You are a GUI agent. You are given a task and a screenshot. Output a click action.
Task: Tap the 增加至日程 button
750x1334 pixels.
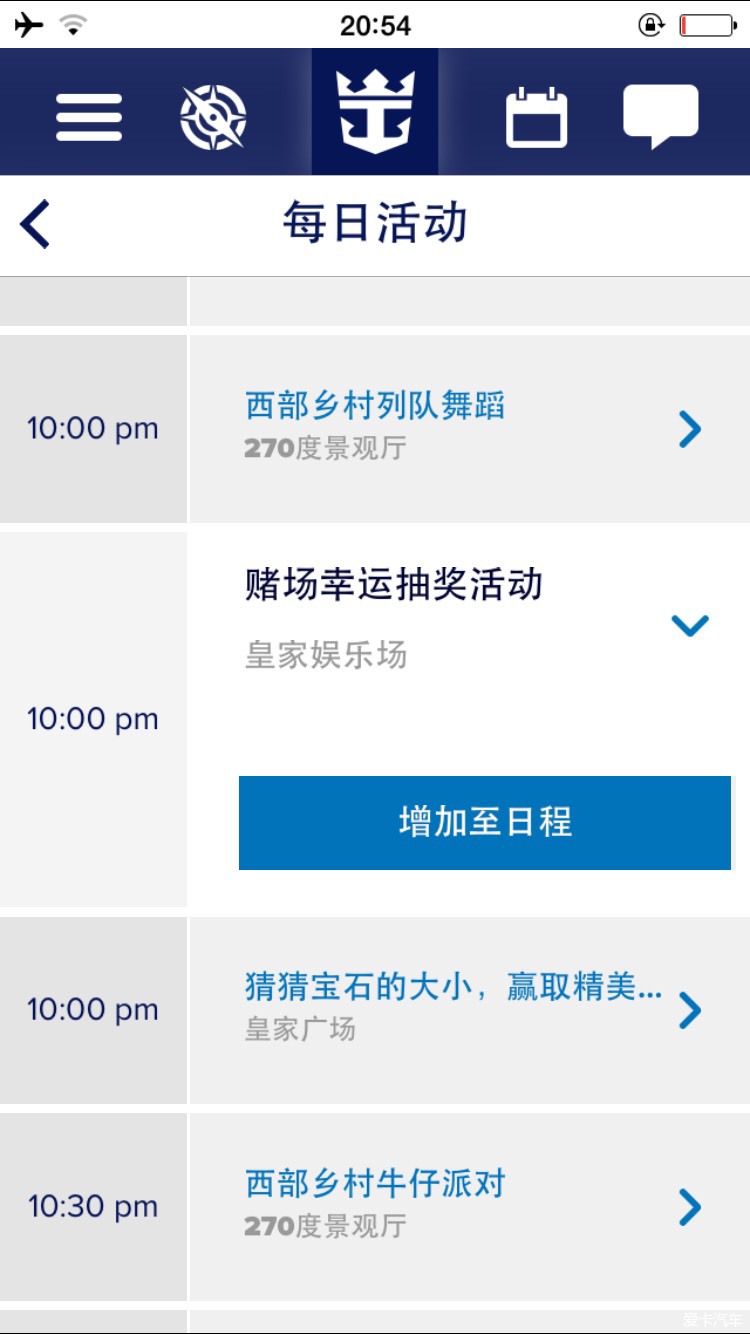485,822
